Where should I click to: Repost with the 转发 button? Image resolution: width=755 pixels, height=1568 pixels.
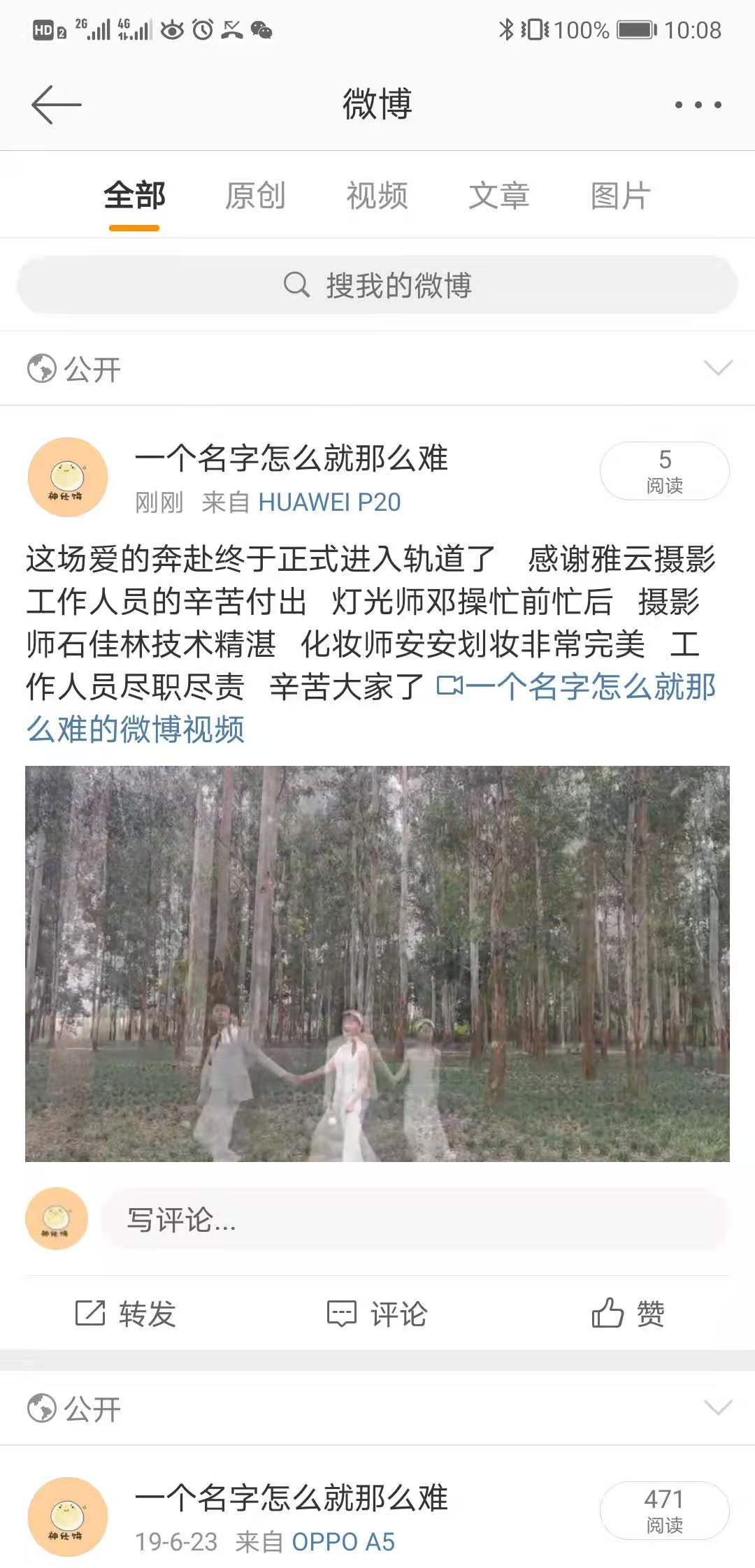tap(126, 1314)
